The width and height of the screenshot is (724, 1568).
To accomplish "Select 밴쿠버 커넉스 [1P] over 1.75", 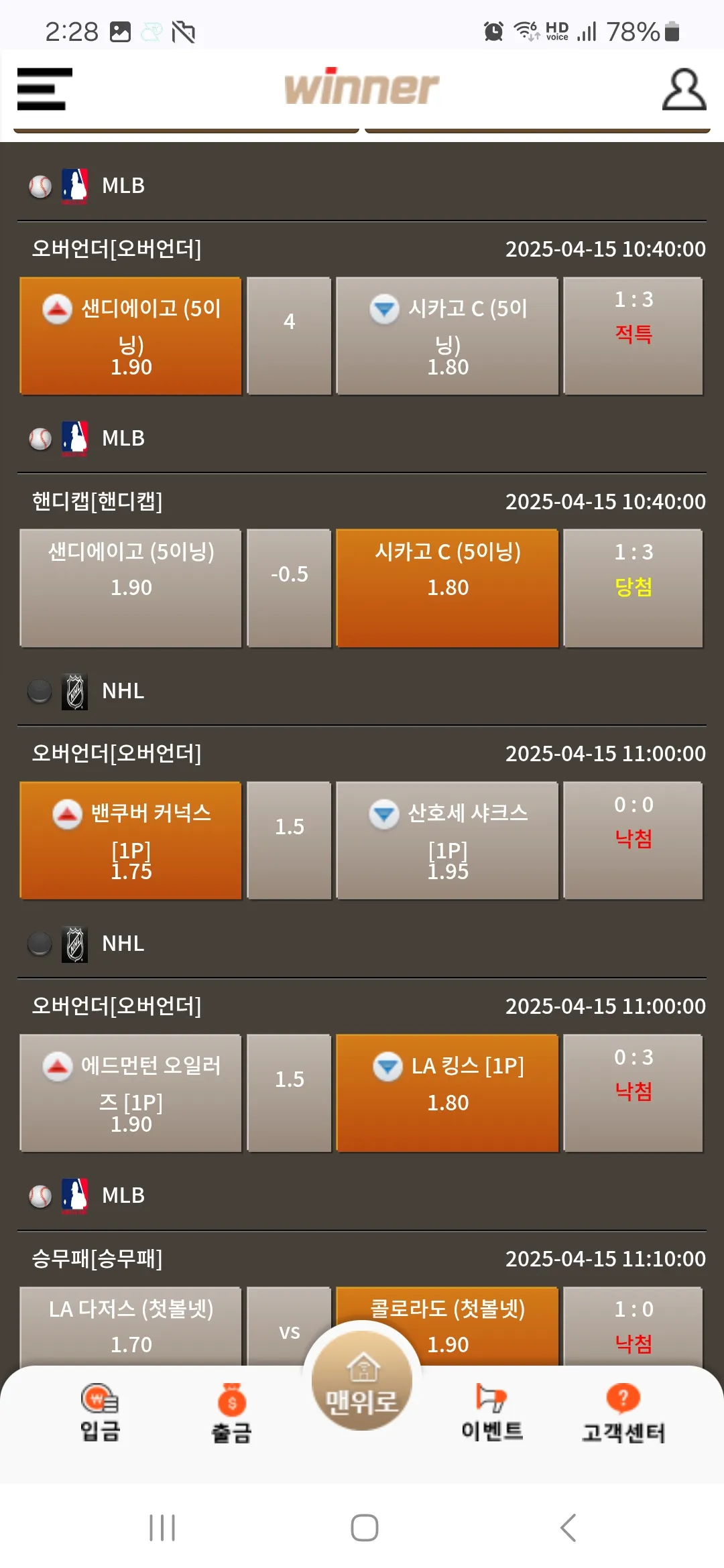I will pyautogui.click(x=131, y=840).
